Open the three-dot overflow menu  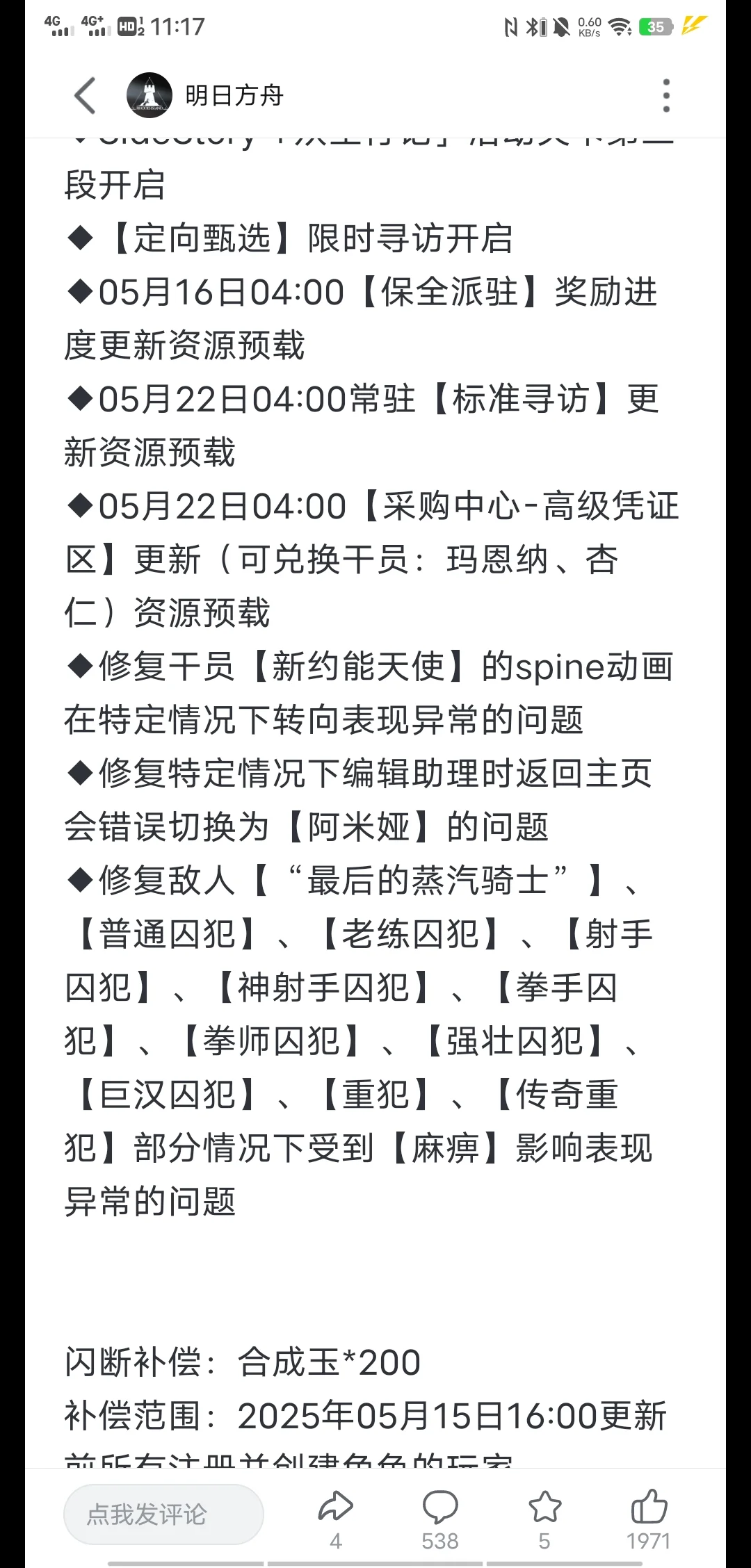[x=666, y=95]
